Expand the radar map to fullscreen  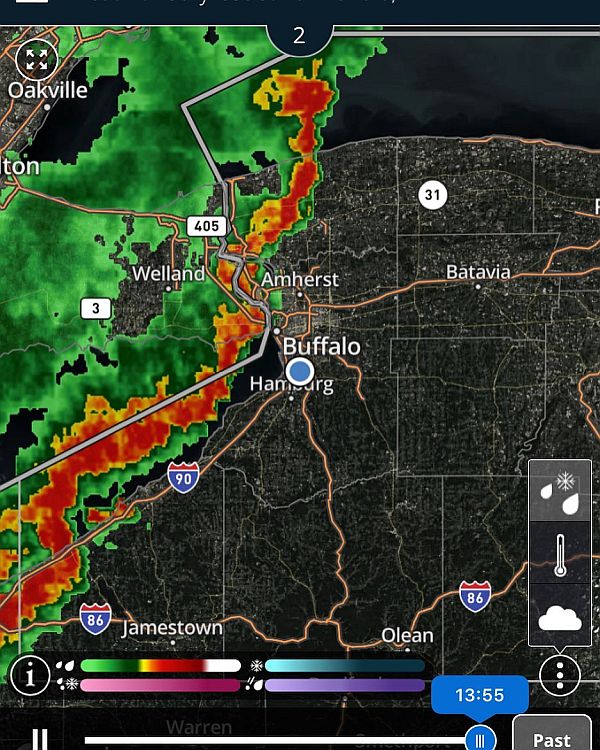[37, 59]
